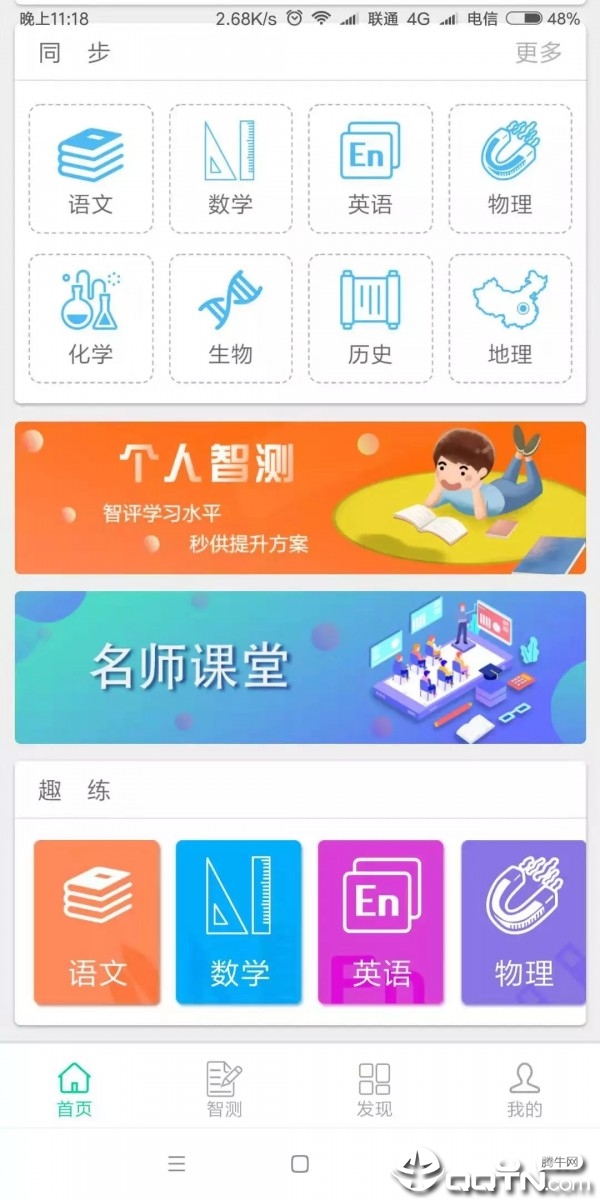Select the 历史 subject tile
The width and height of the screenshot is (600, 1200).
pos(370,318)
